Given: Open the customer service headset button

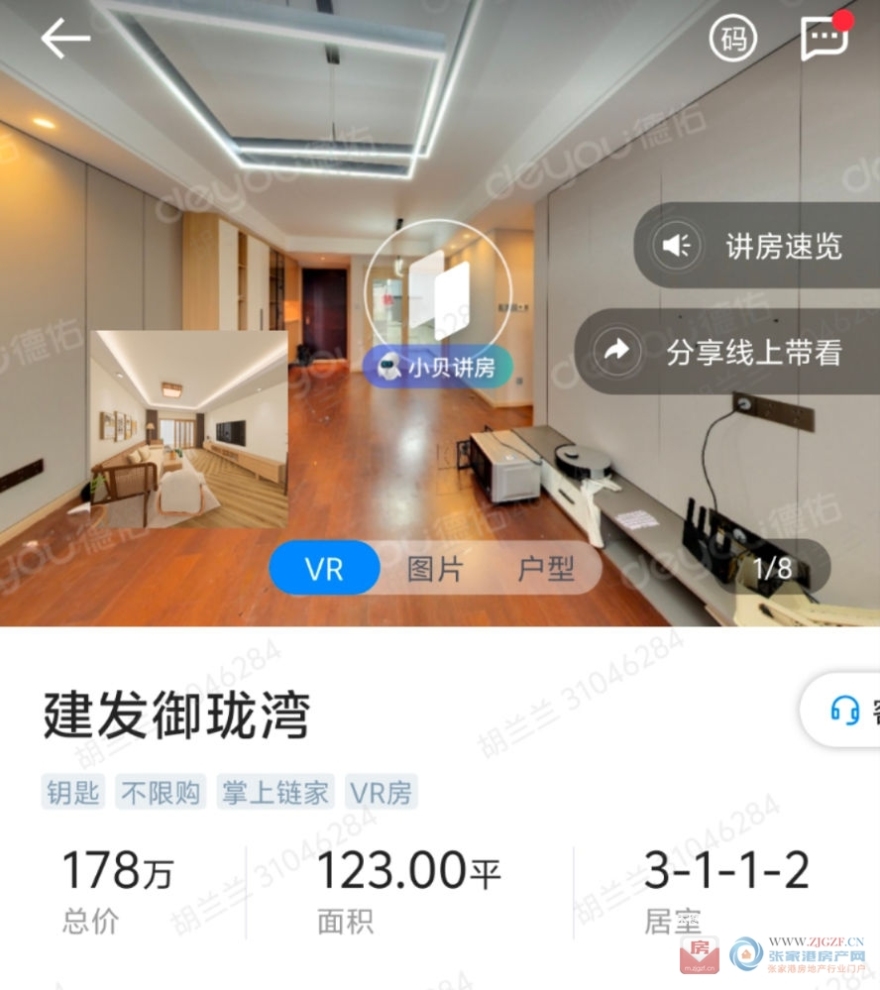Looking at the screenshot, I should tap(846, 710).
